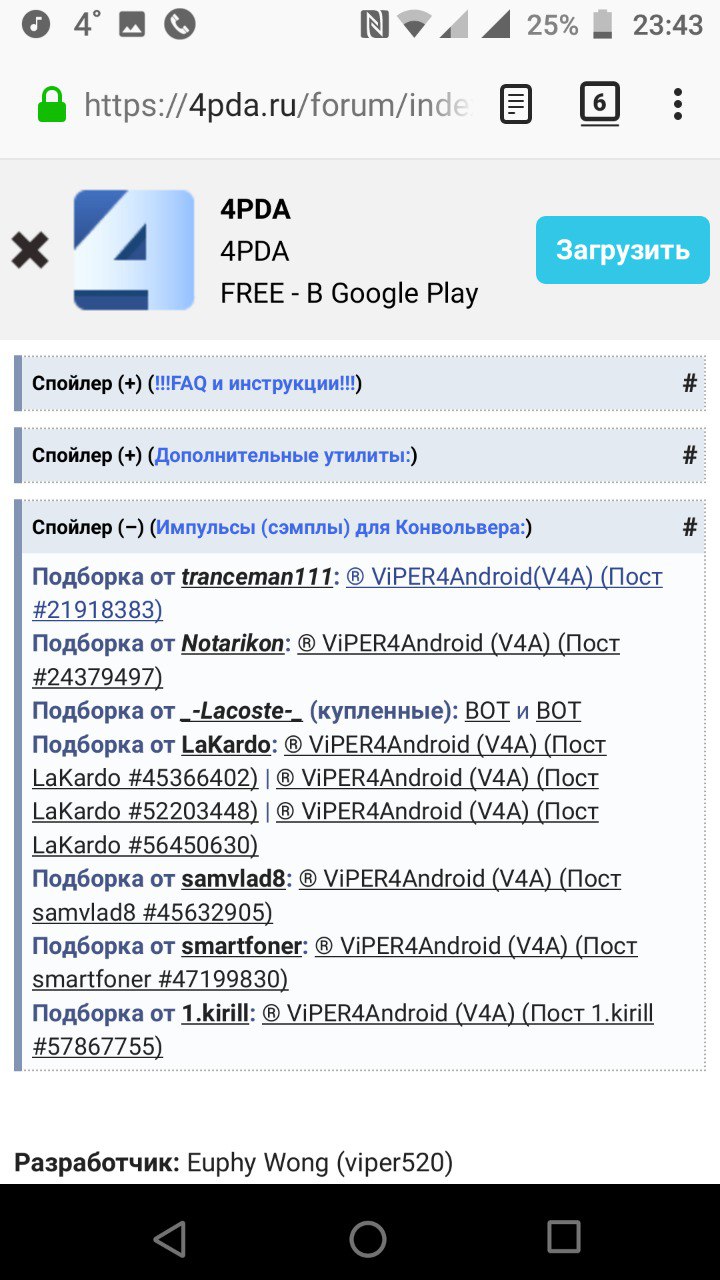Open samvlad8 post #45632905 link
The width and height of the screenshot is (720, 1280).
tap(460, 879)
